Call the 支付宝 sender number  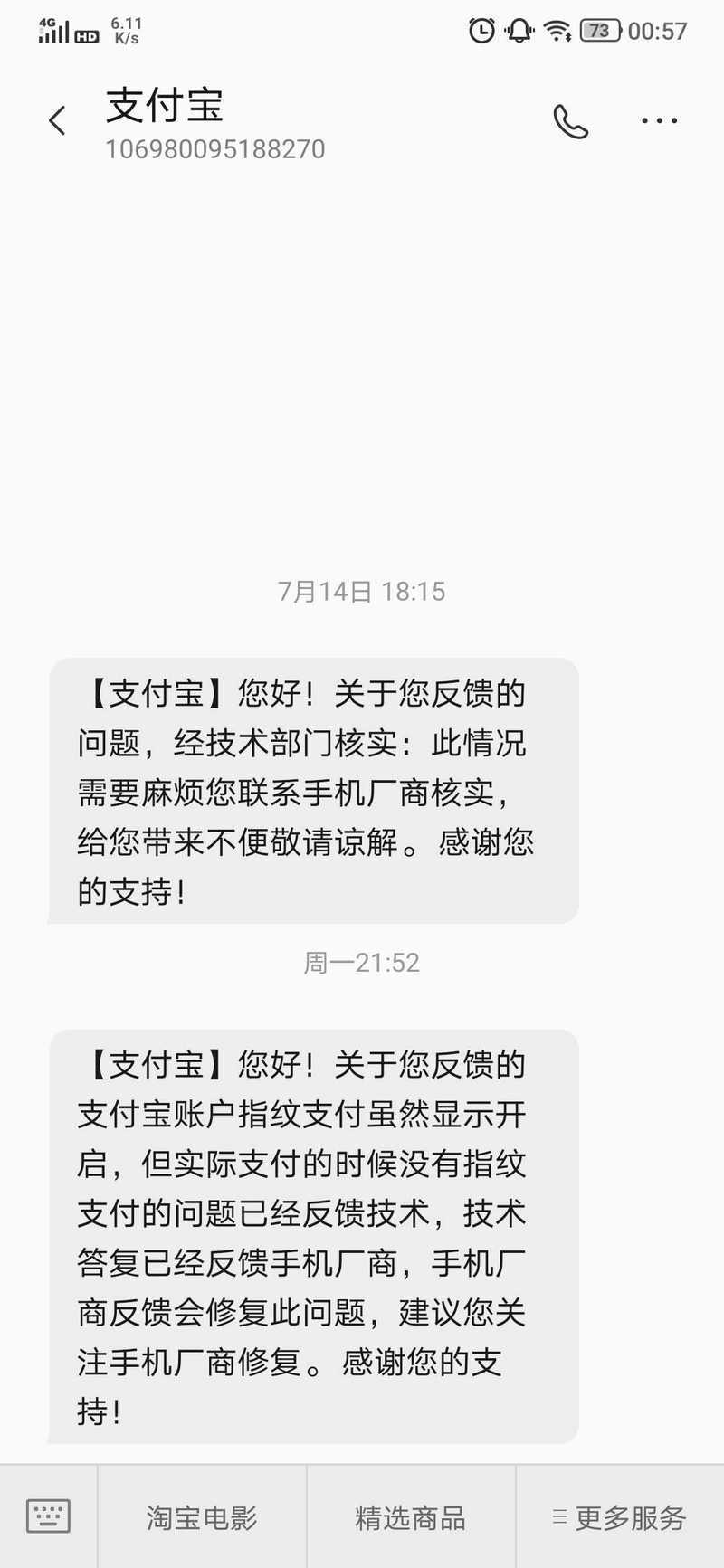(x=570, y=121)
